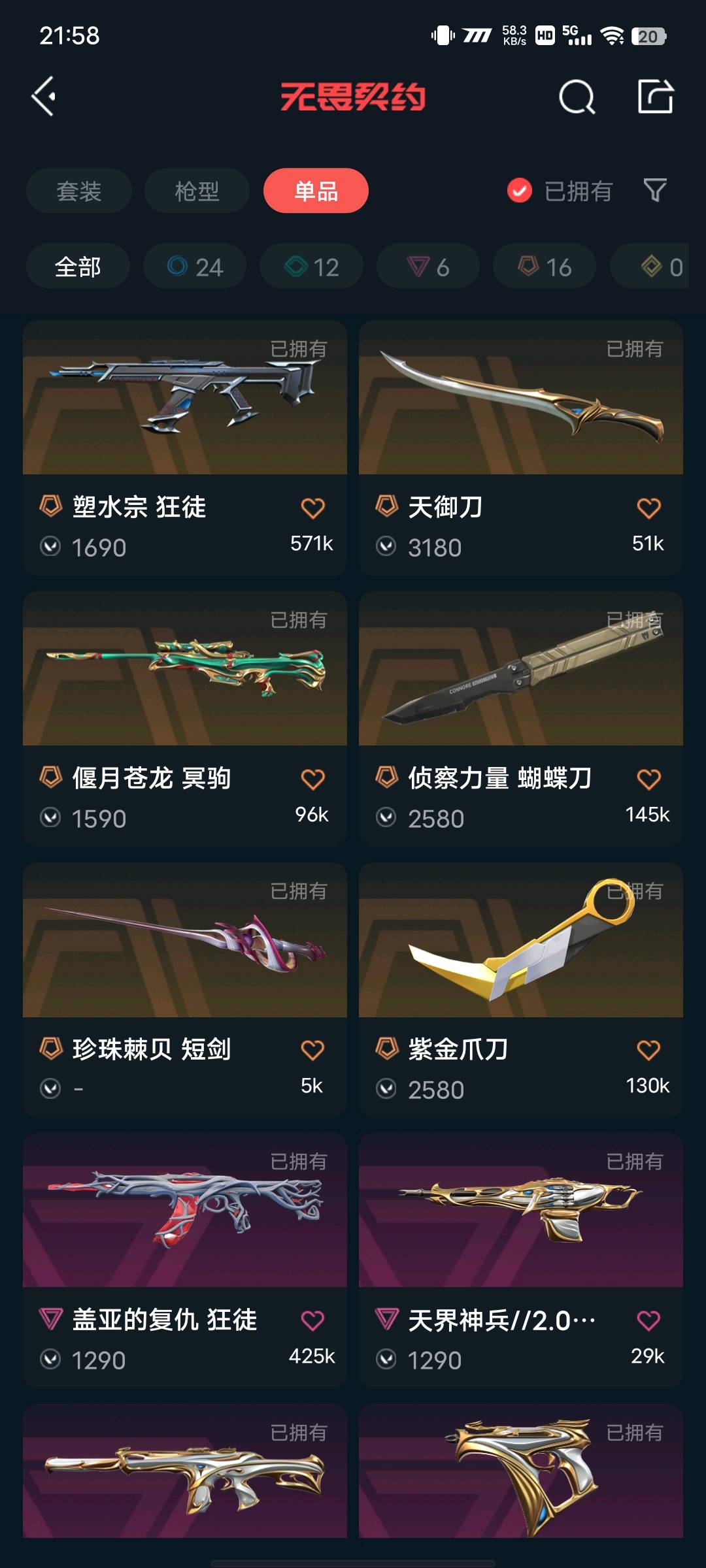The height and width of the screenshot is (1568, 706).
Task: Open the search icon
Action: click(577, 98)
